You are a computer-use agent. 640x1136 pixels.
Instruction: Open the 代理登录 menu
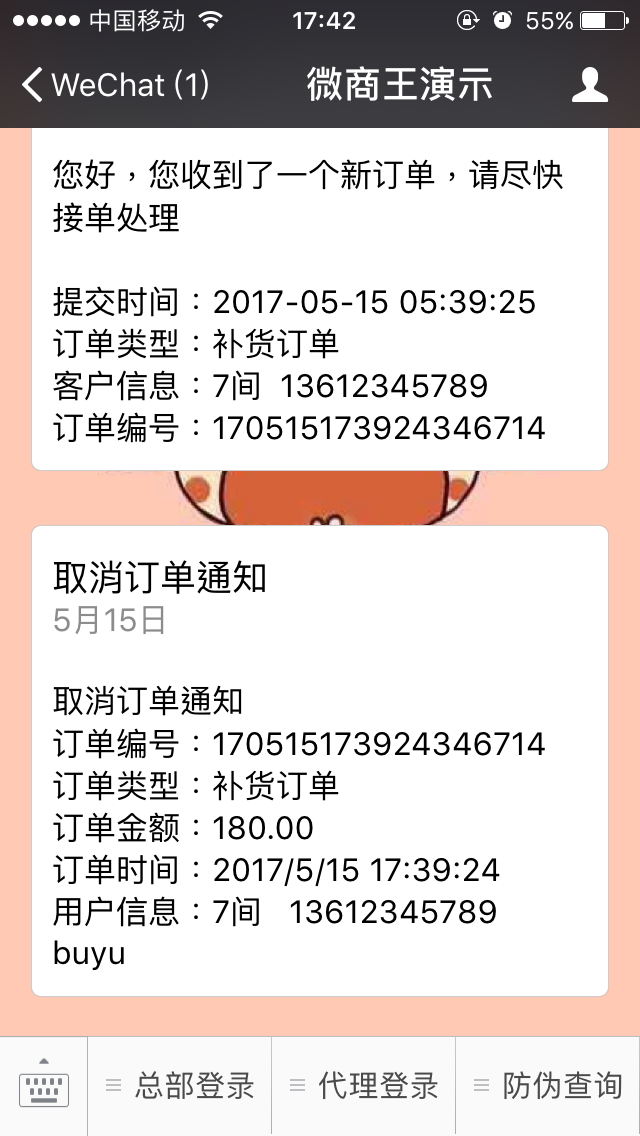(364, 1086)
